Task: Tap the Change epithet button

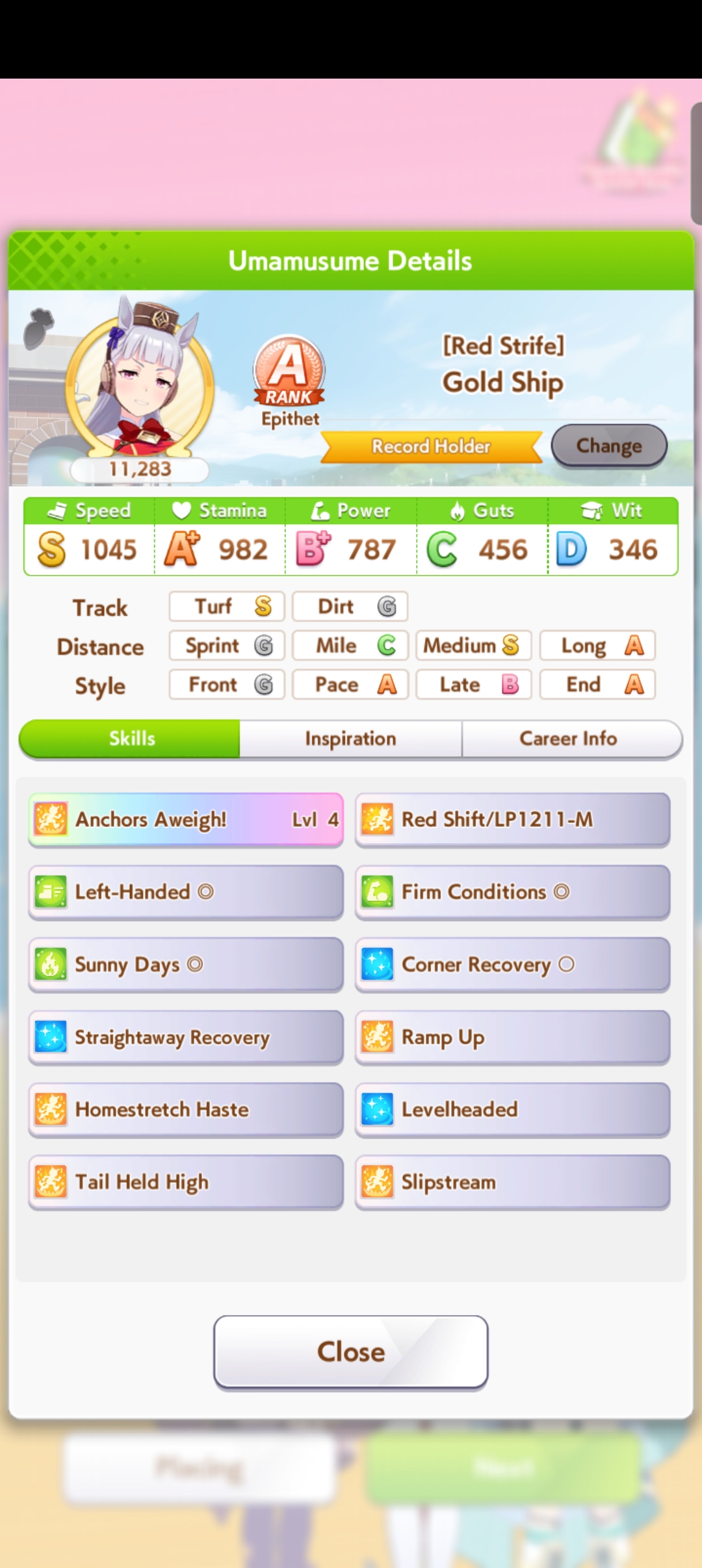Action: click(x=609, y=446)
